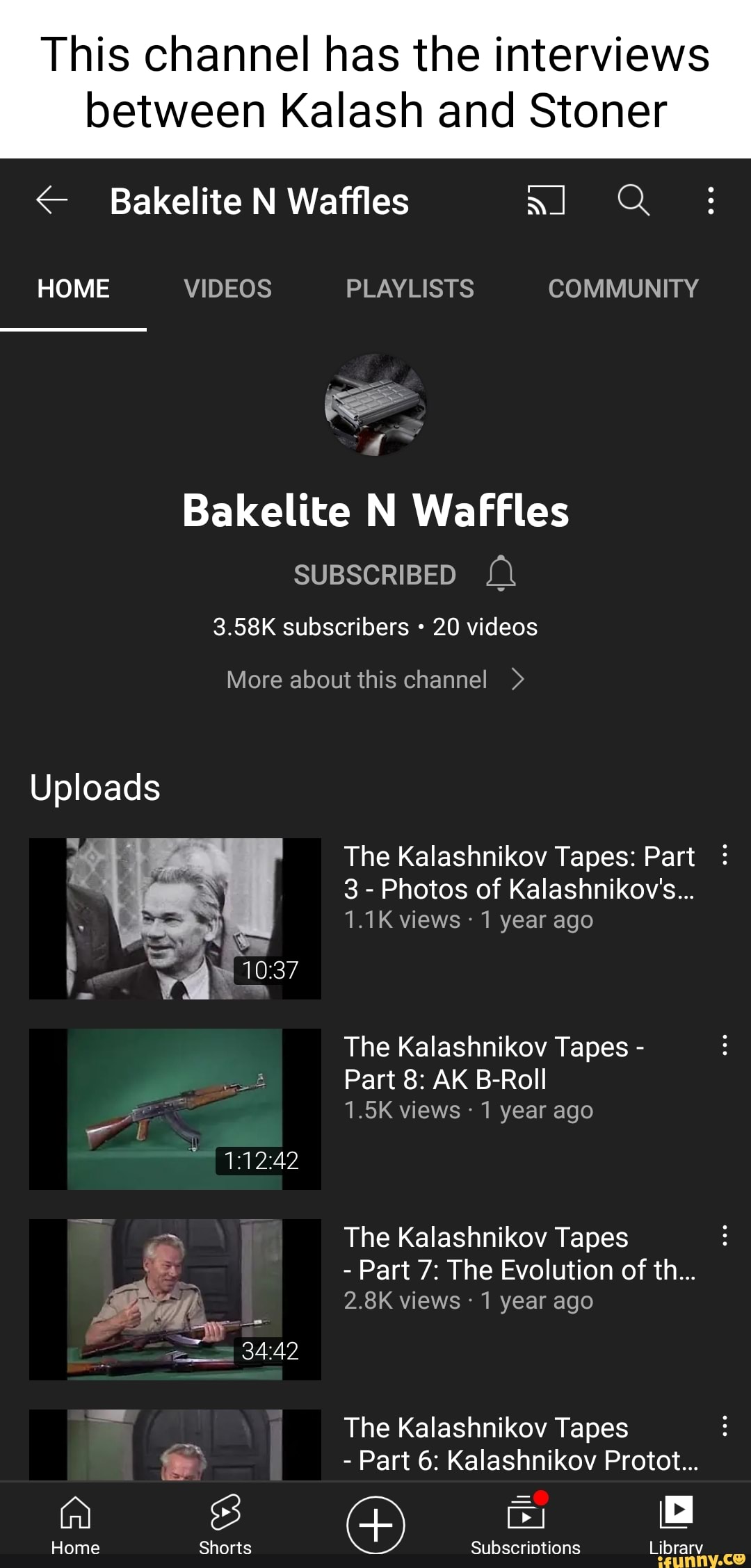Image resolution: width=751 pixels, height=1568 pixels.
Task: Go to the Shorts tab
Action: (x=225, y=1525)
